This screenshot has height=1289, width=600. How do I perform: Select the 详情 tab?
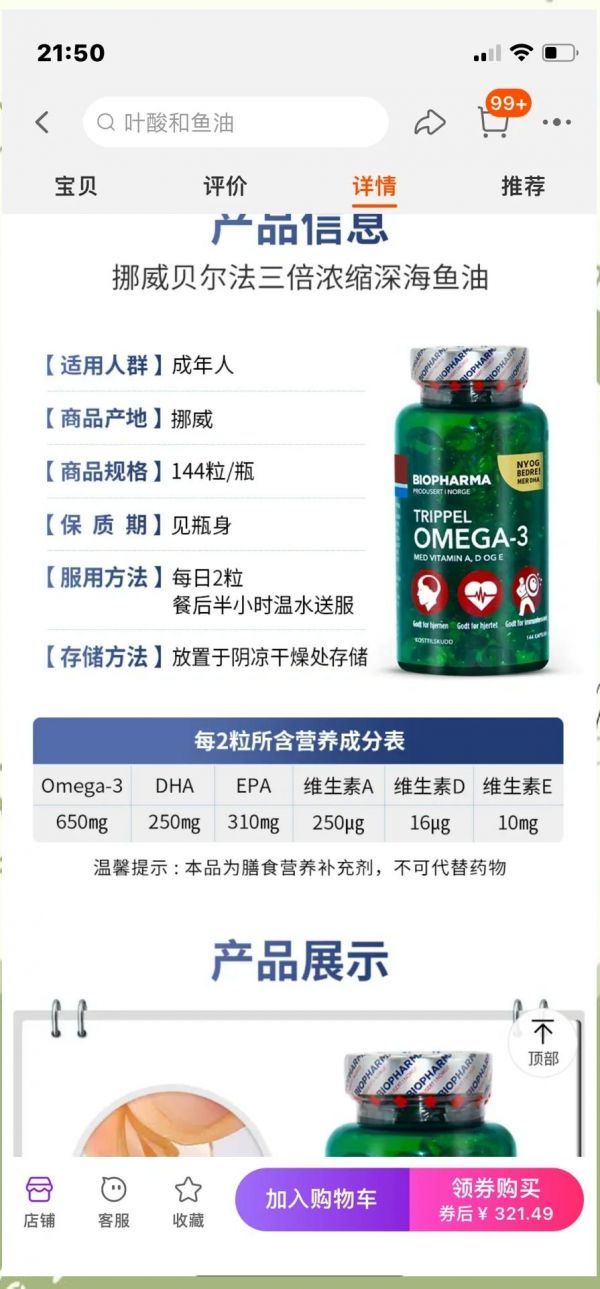pyautogui.click(x=374, y=186)
